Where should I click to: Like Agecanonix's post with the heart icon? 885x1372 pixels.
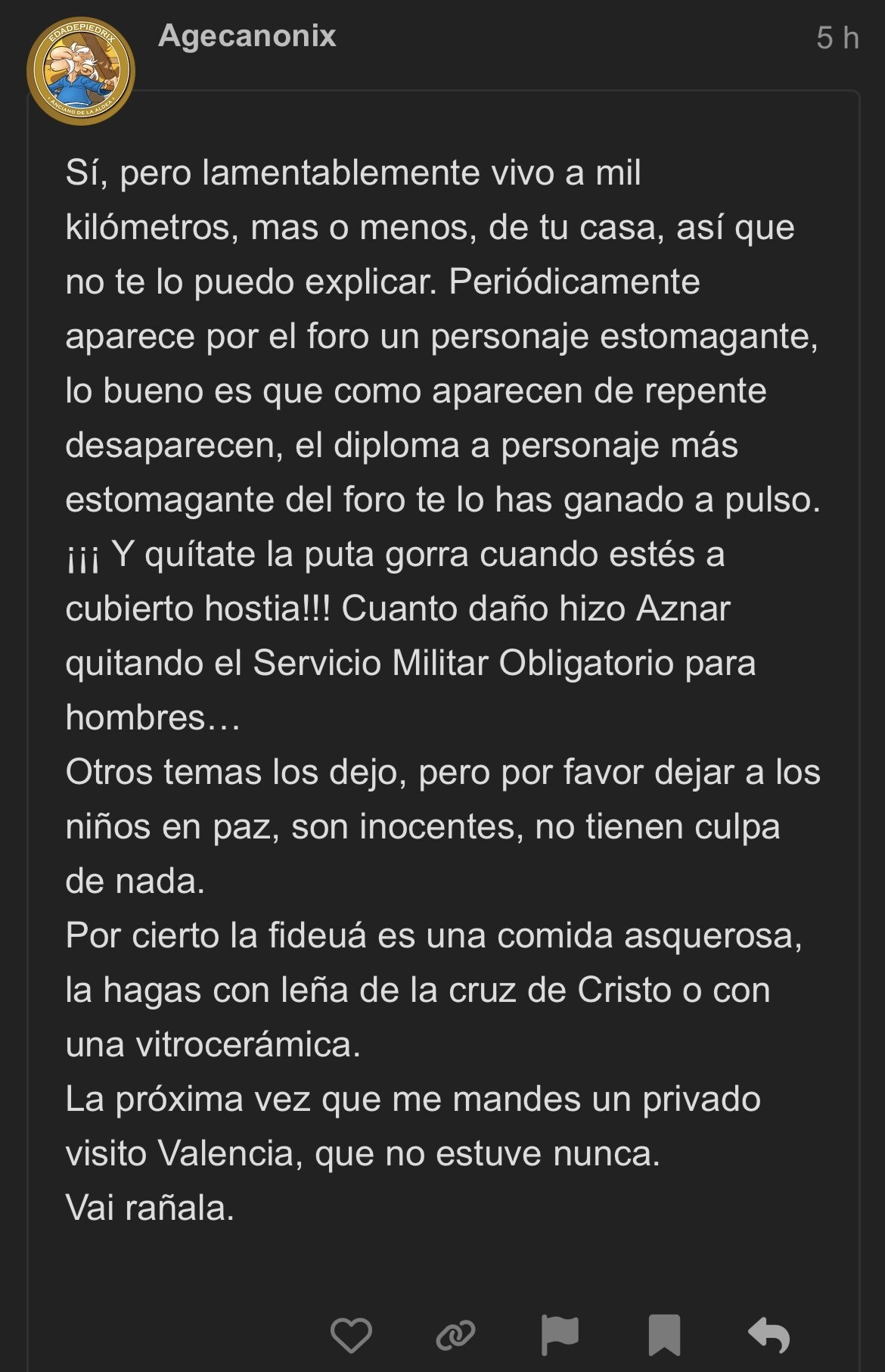[351, 1335]
